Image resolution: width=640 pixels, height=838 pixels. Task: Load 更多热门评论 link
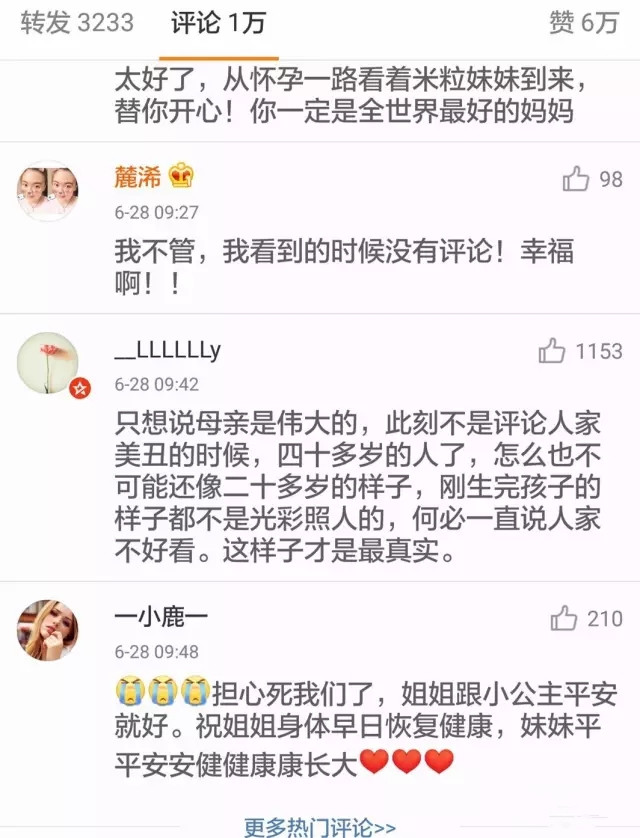point(320,826)
